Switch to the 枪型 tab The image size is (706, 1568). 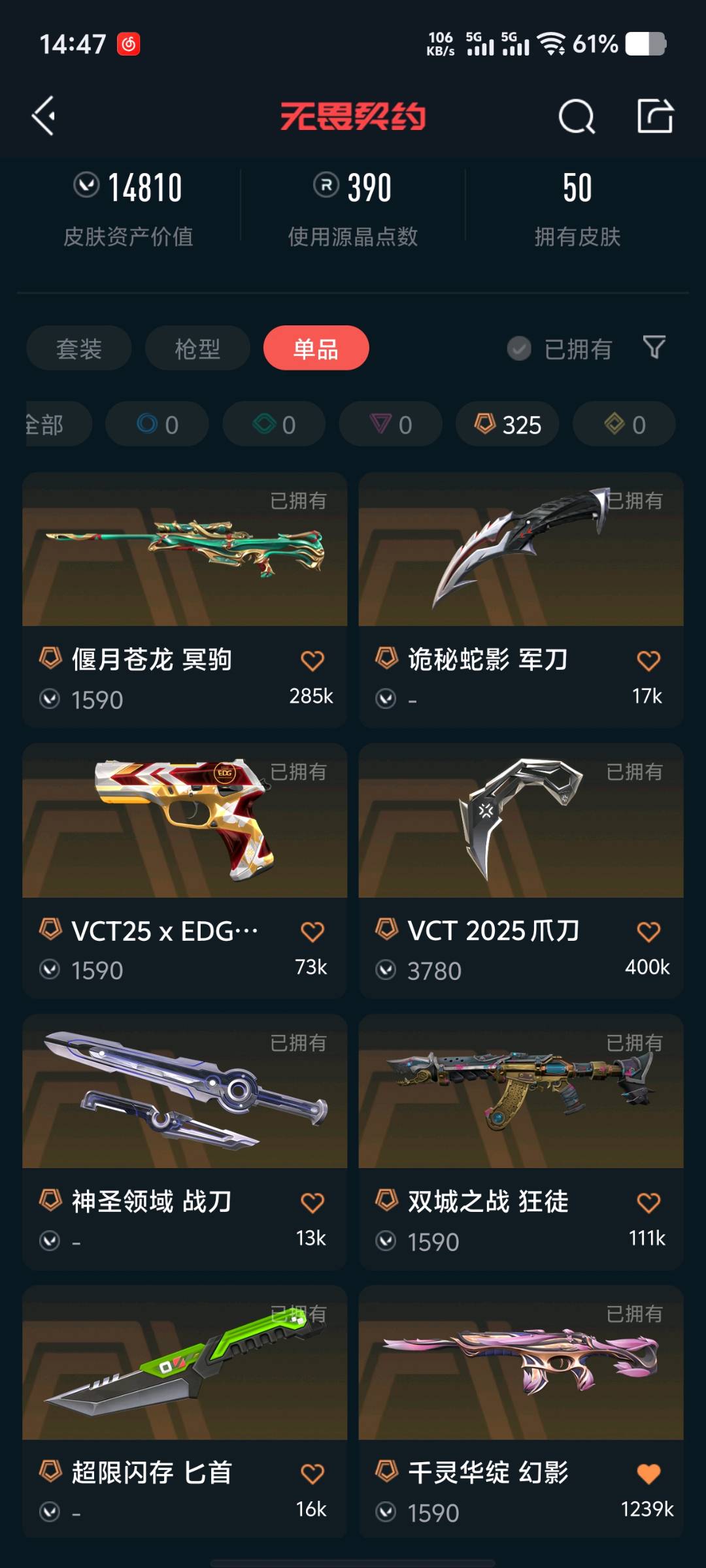pos(197,348)
